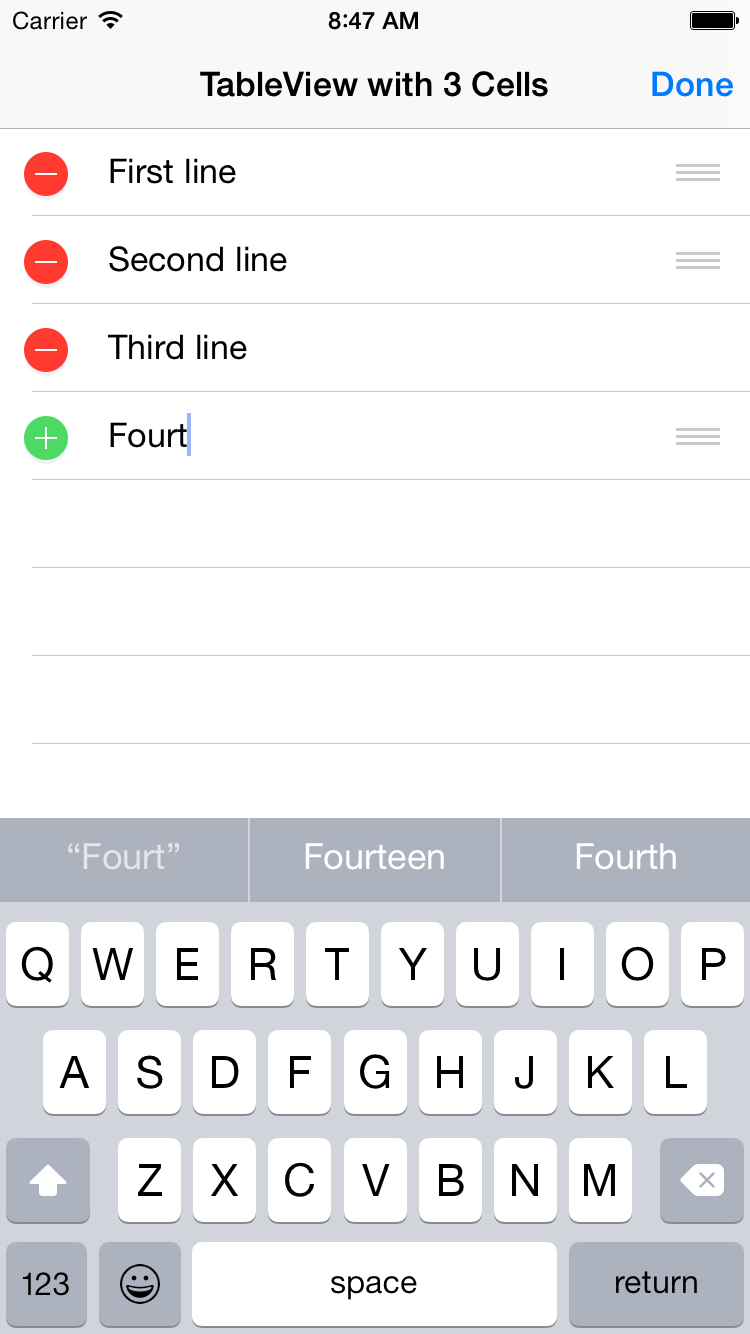Select the Fourth keyboard suggestion
Image resolution: width=750 pixels, height=1334 pixels.
click(x=626, y=858)
